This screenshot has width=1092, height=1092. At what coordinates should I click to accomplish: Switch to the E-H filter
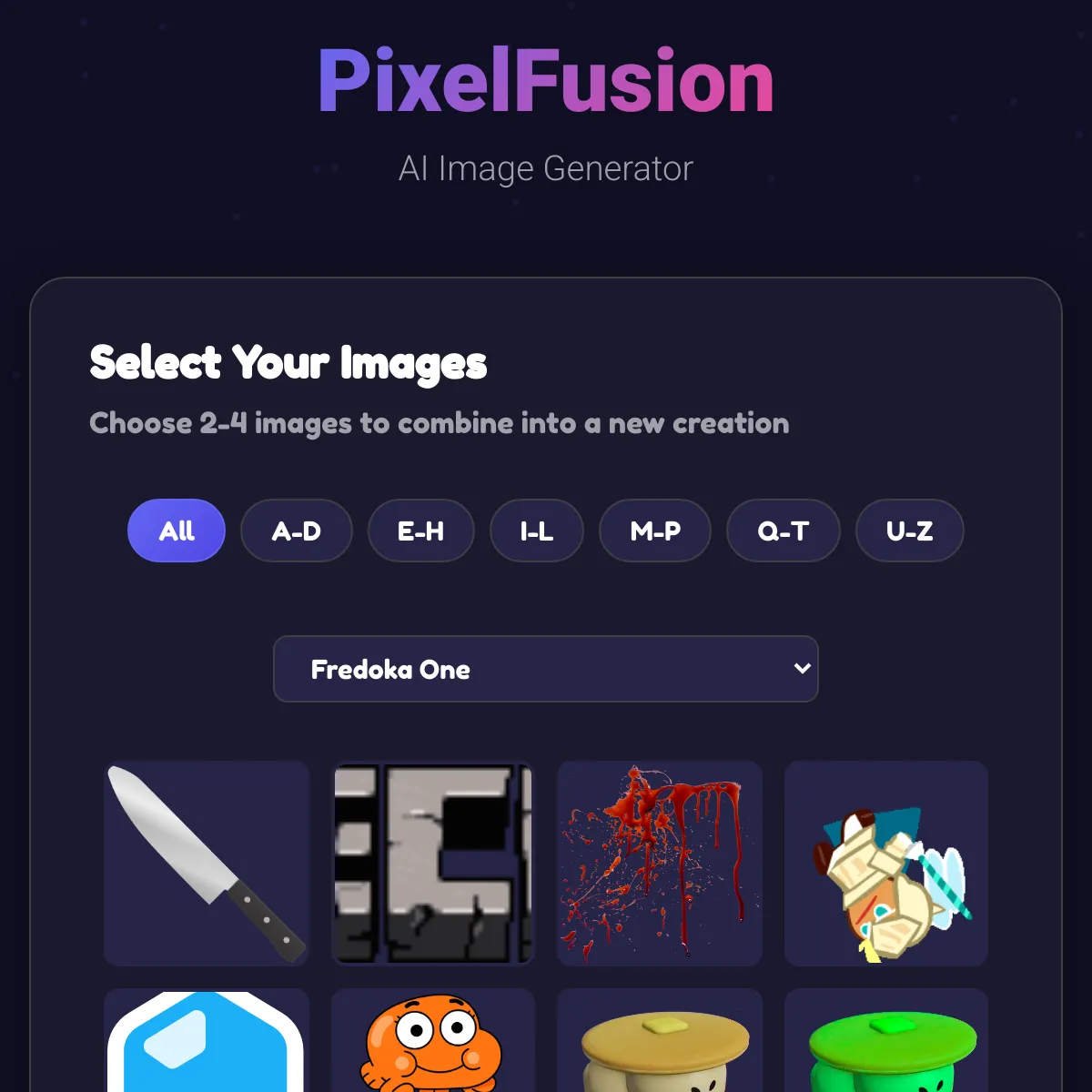click(x=420, y=531)
